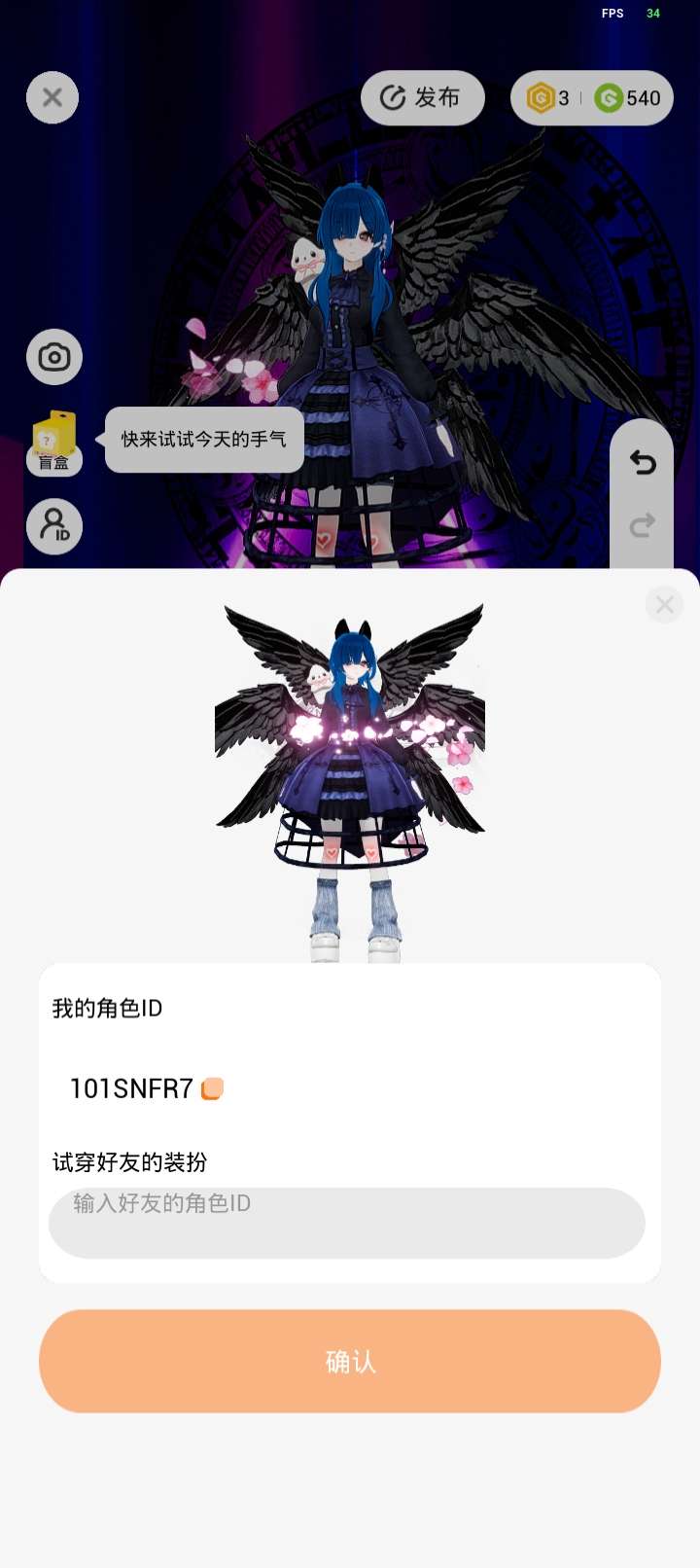Open the character ID icon
The width and height of the screenshot is (700, 1568).
point(54,526)
